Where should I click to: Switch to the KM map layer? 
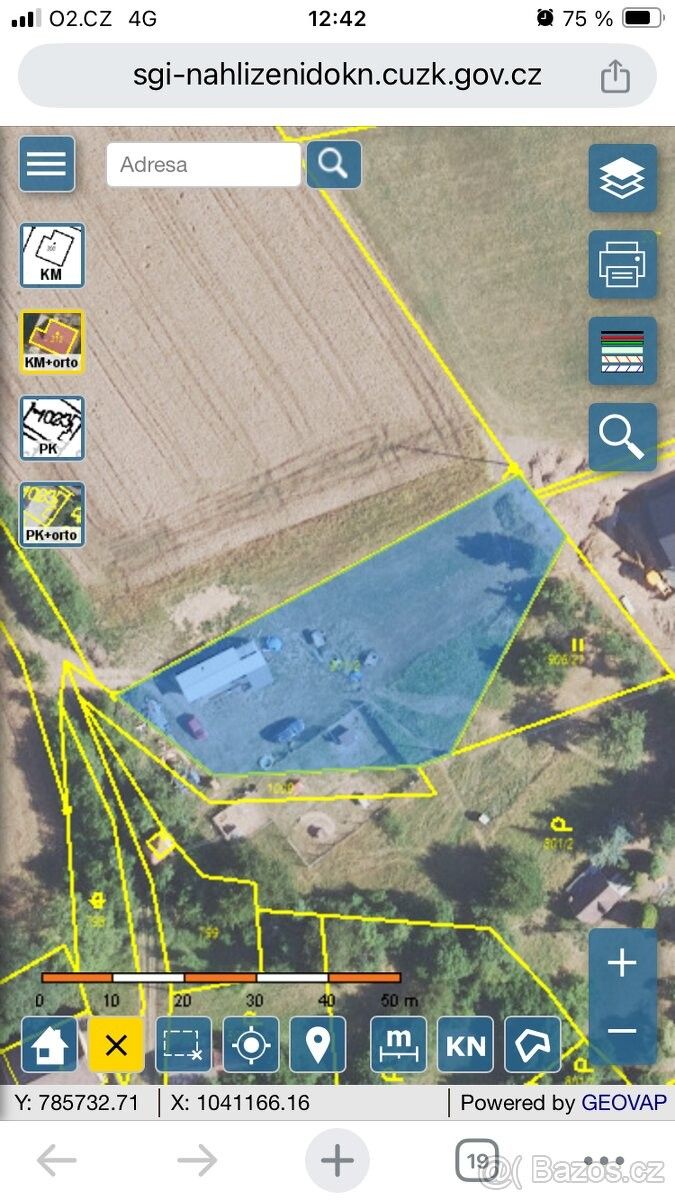pyautogui.click(x=52, y=255)
